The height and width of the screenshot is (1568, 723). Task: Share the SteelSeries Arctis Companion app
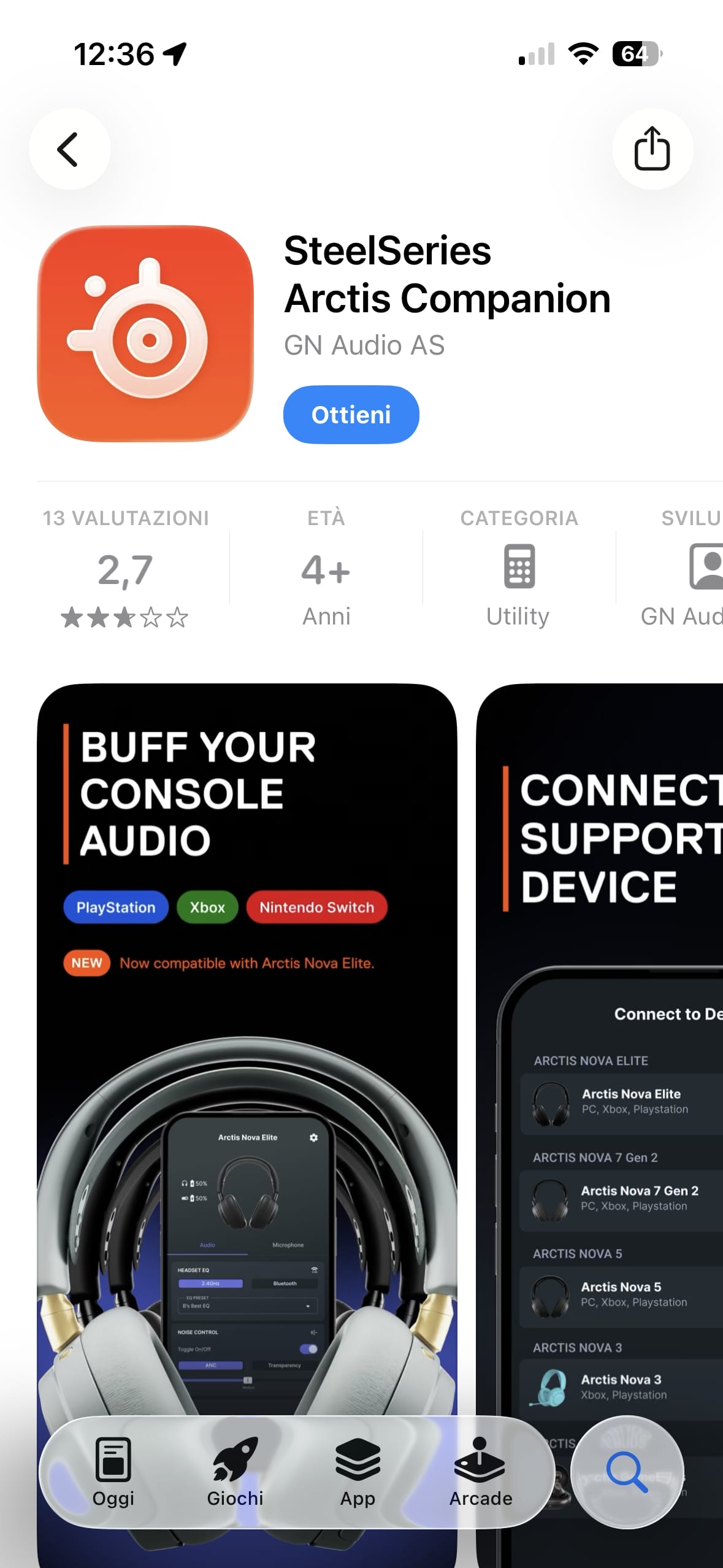[x=652, y=149]
